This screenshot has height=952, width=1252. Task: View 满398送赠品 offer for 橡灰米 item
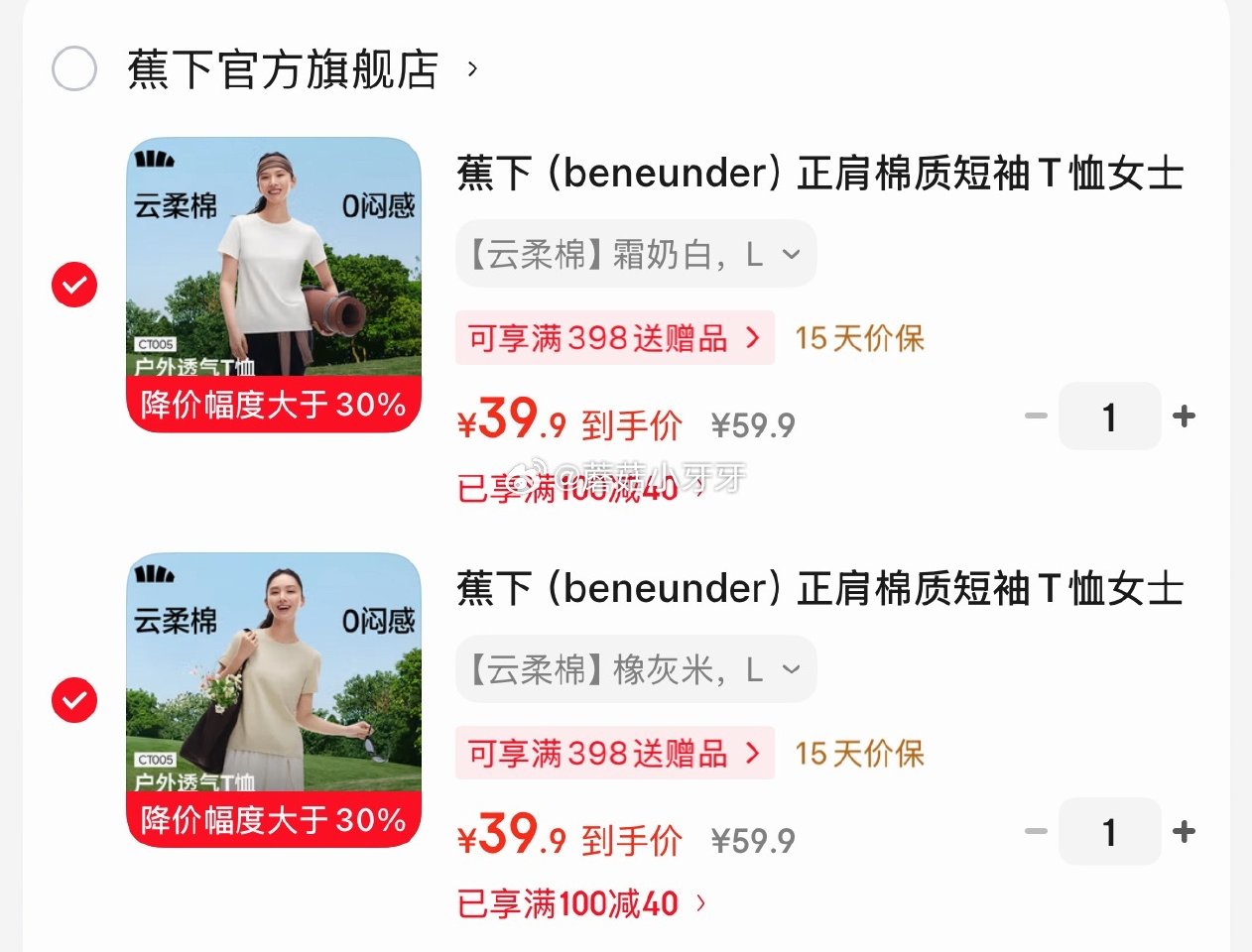point(614,754)
